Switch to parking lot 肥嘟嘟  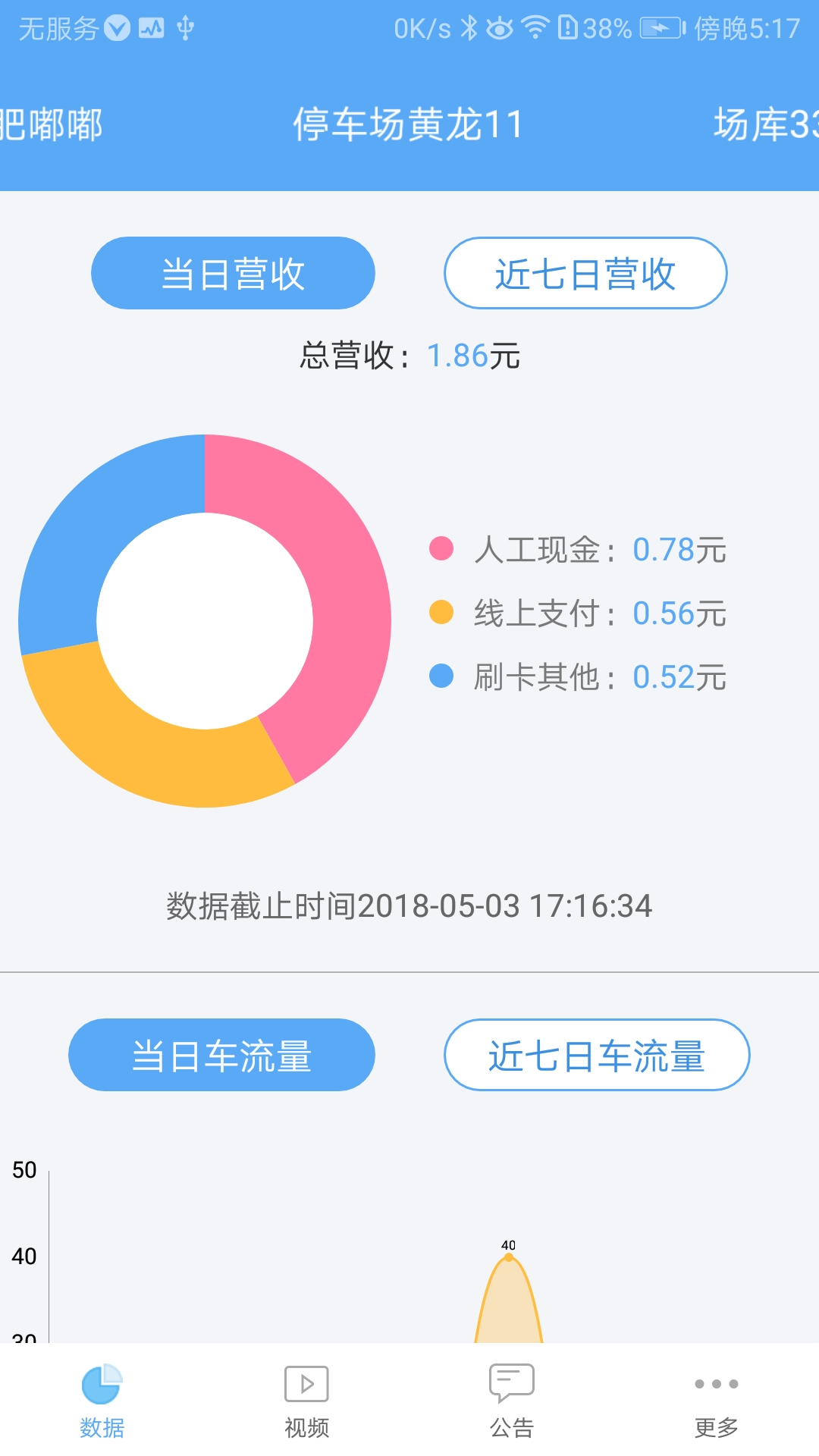click(x=52, y=125)
